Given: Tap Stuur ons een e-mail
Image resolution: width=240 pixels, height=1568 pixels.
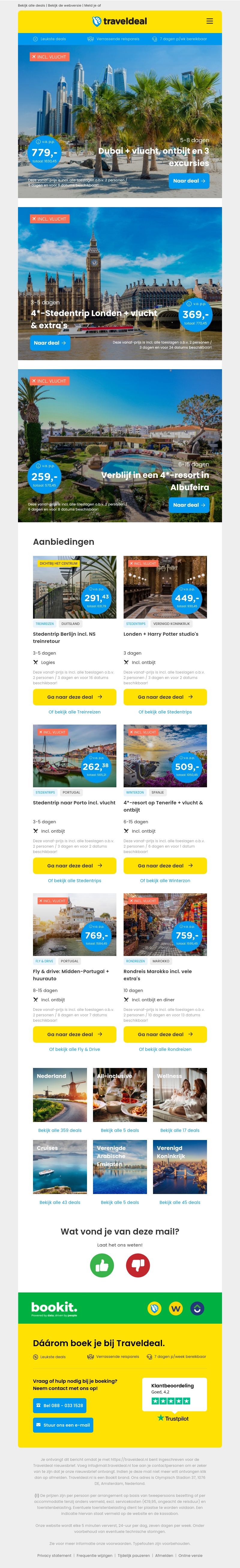Looking at the screenshot, I should click(63, 1425).
